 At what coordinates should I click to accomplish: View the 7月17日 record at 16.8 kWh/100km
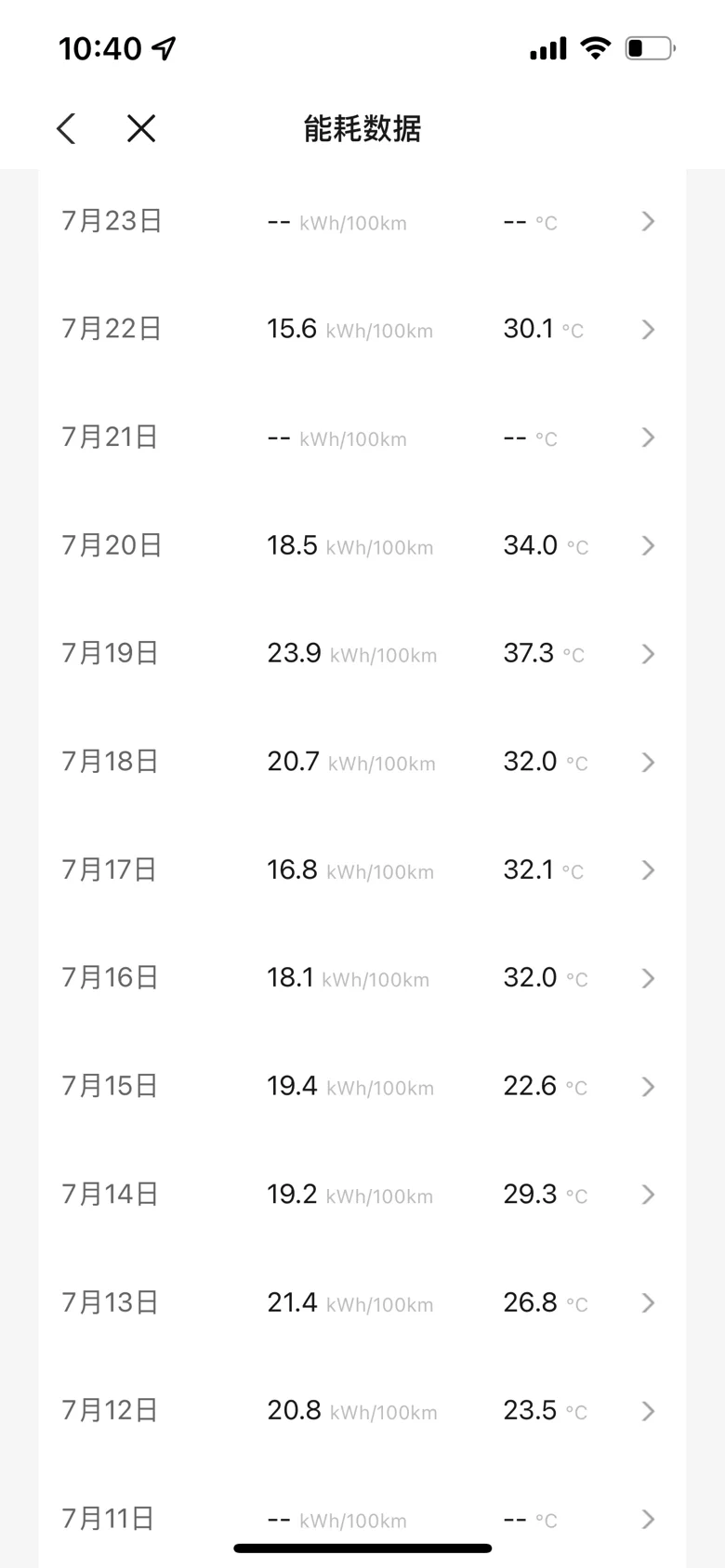[x=362, y=869]
